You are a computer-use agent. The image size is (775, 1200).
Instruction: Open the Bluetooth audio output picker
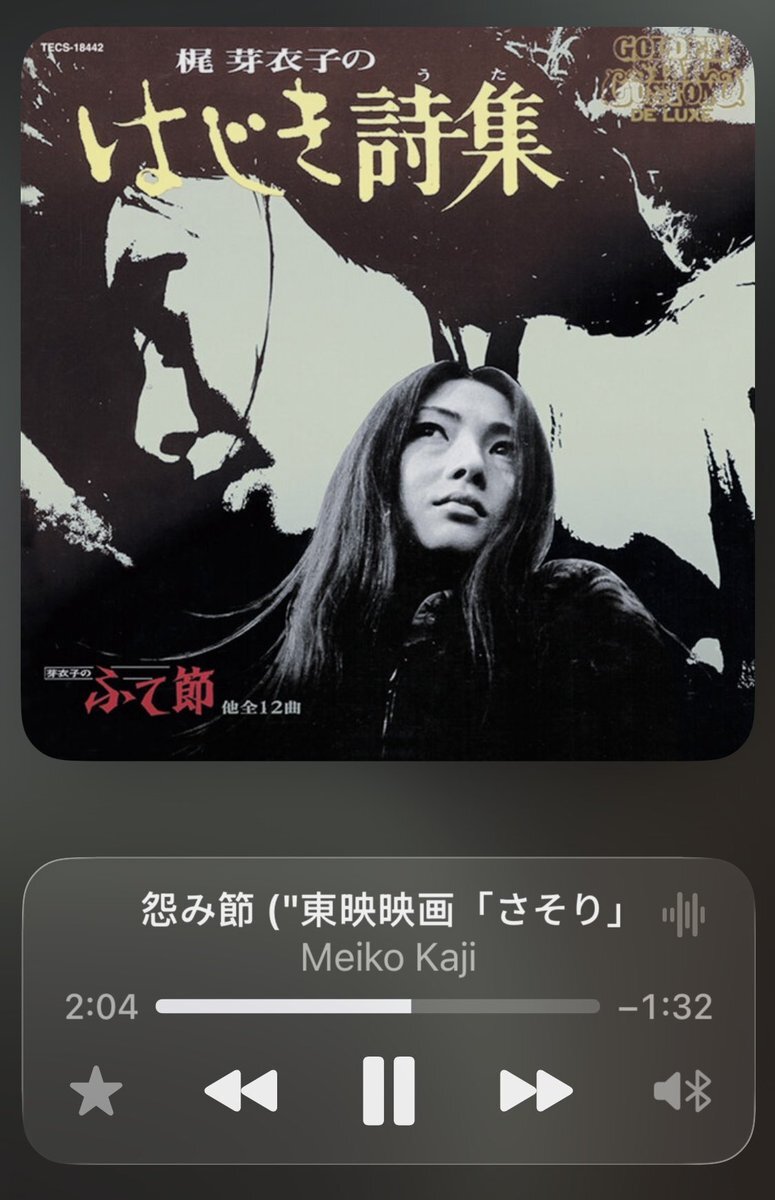[x=682, y=1091]
